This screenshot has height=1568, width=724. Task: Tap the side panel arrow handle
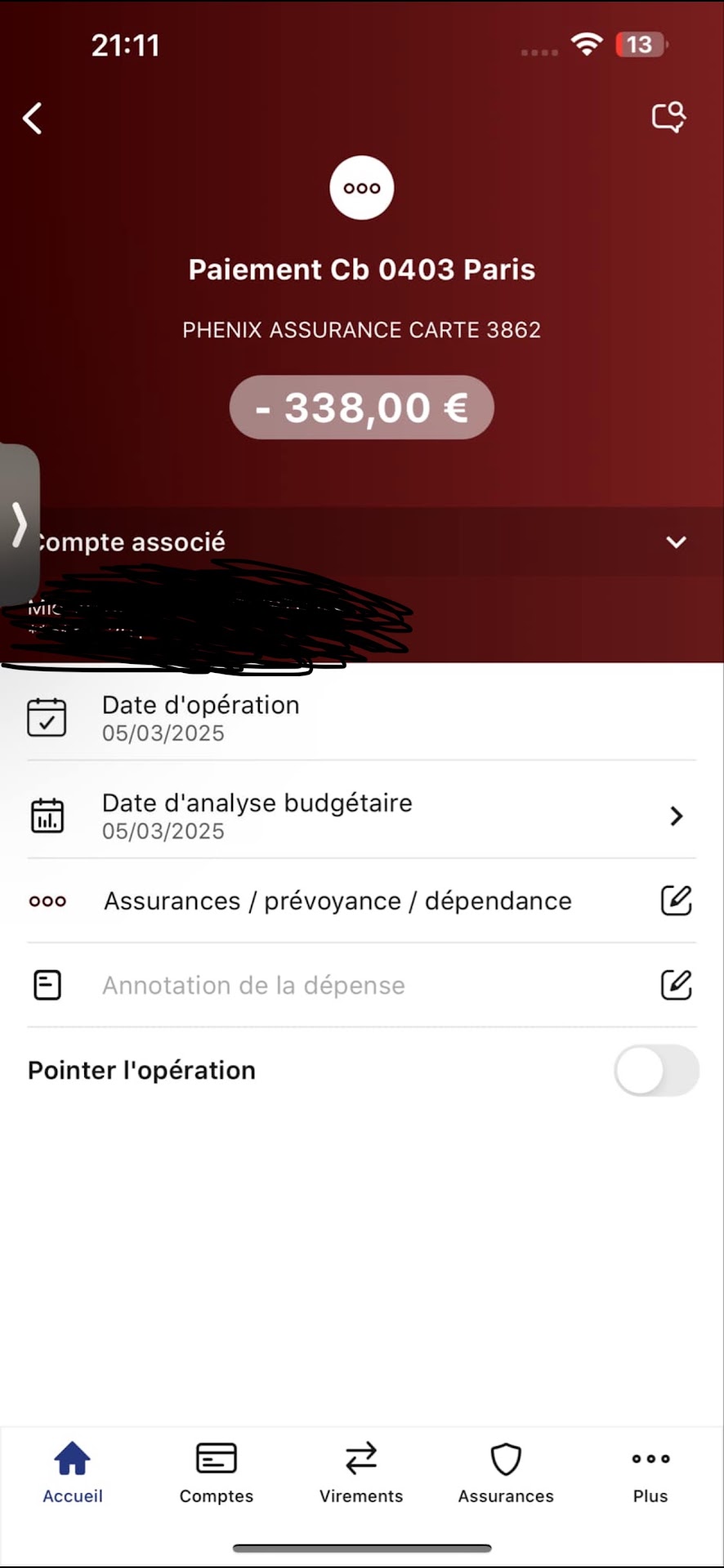(19, 523)
